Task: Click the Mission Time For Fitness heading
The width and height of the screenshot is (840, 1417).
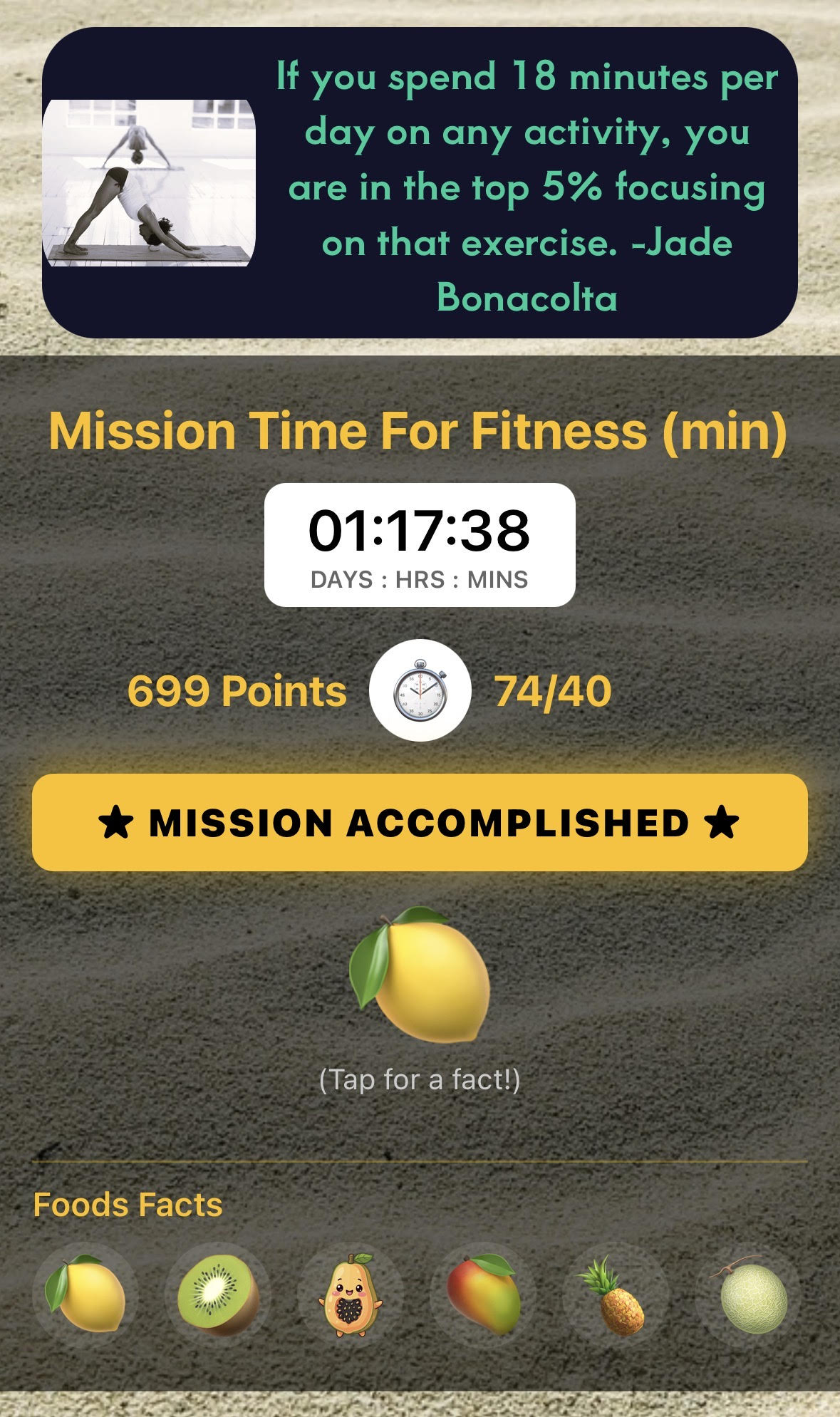Action: (420, 430)
